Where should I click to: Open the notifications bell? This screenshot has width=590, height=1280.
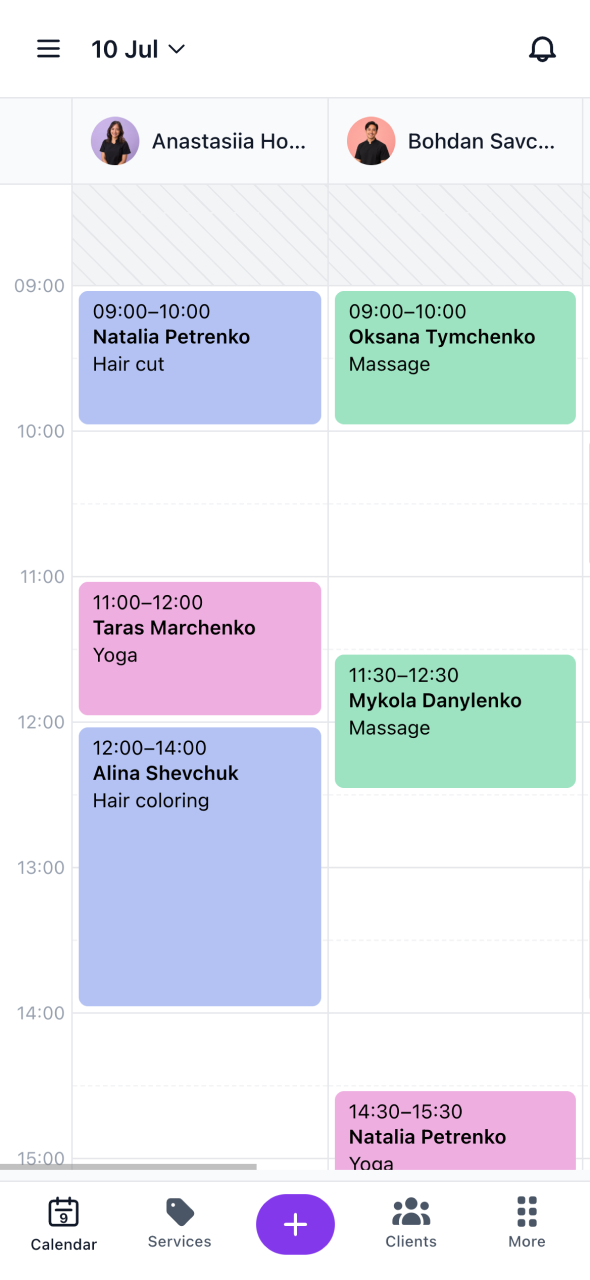(x=542, y=49)
